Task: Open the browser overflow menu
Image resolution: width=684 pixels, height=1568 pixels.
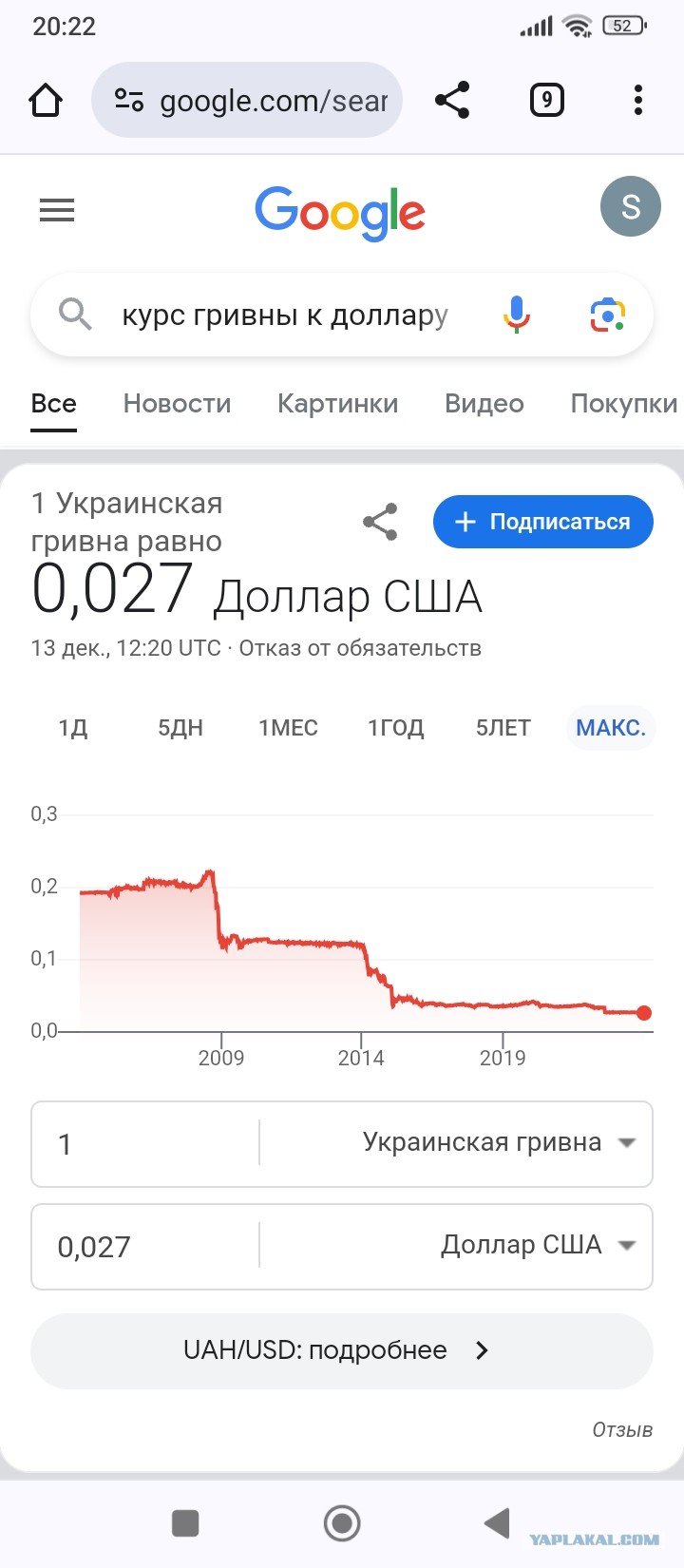Action: 637,100
